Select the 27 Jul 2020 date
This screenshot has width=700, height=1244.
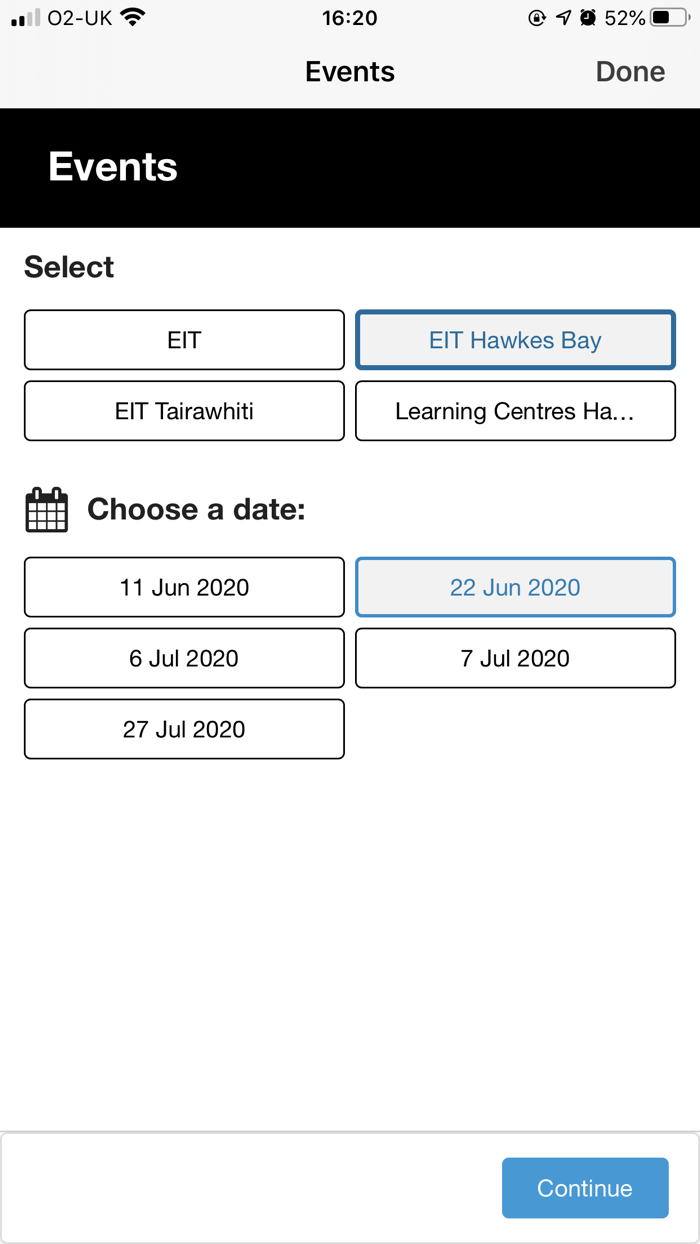[184, 729]
